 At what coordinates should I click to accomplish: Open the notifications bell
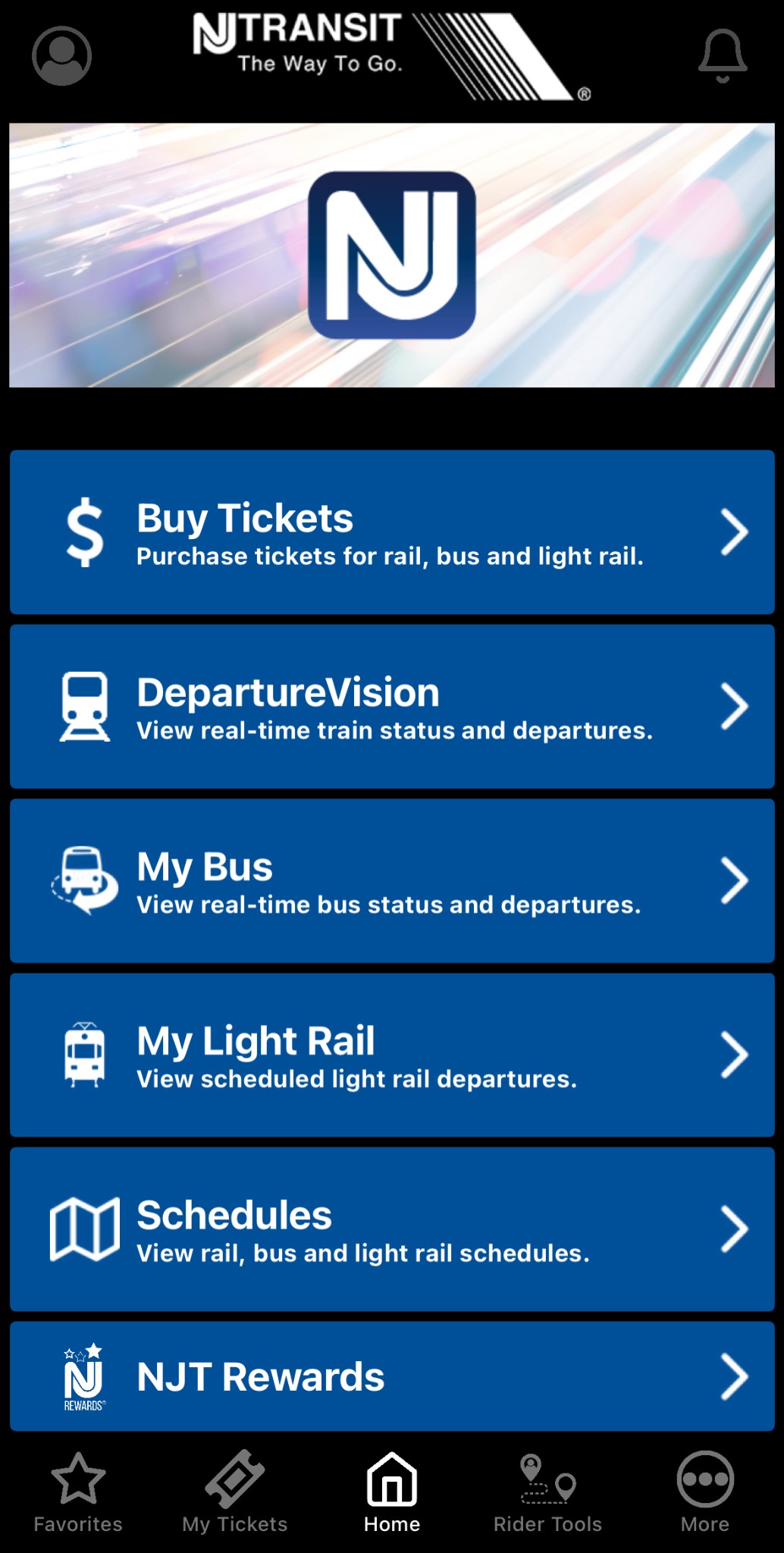(x=723, y=56)
